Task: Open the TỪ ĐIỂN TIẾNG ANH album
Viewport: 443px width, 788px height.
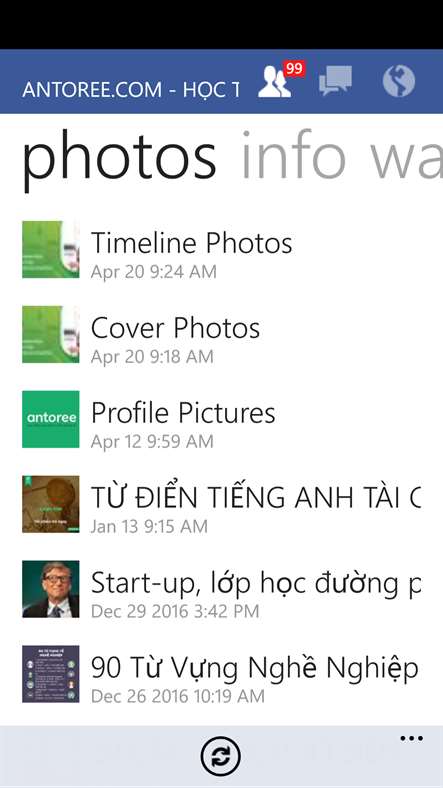Action: [222, 505]
